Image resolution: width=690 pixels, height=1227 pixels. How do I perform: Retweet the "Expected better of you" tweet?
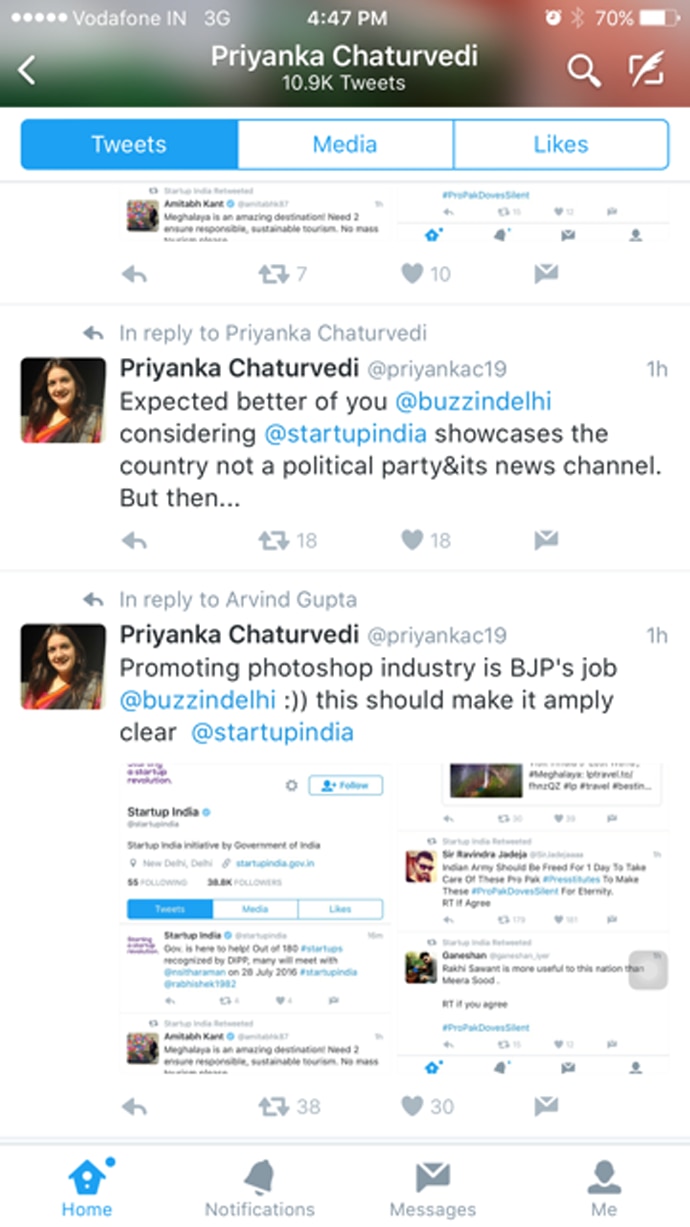point(287,541)
